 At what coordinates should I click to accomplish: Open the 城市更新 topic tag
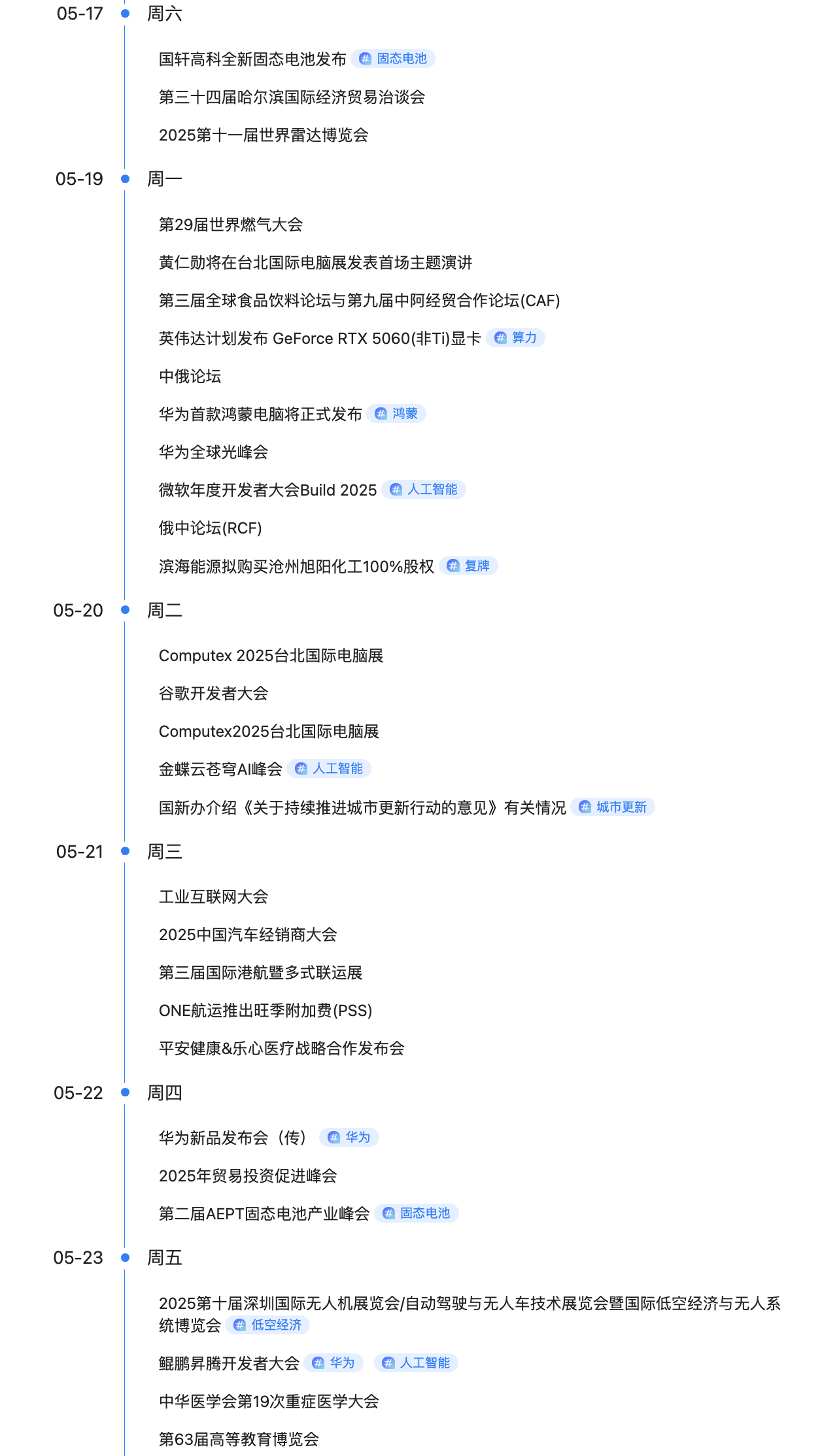point(613,807)
